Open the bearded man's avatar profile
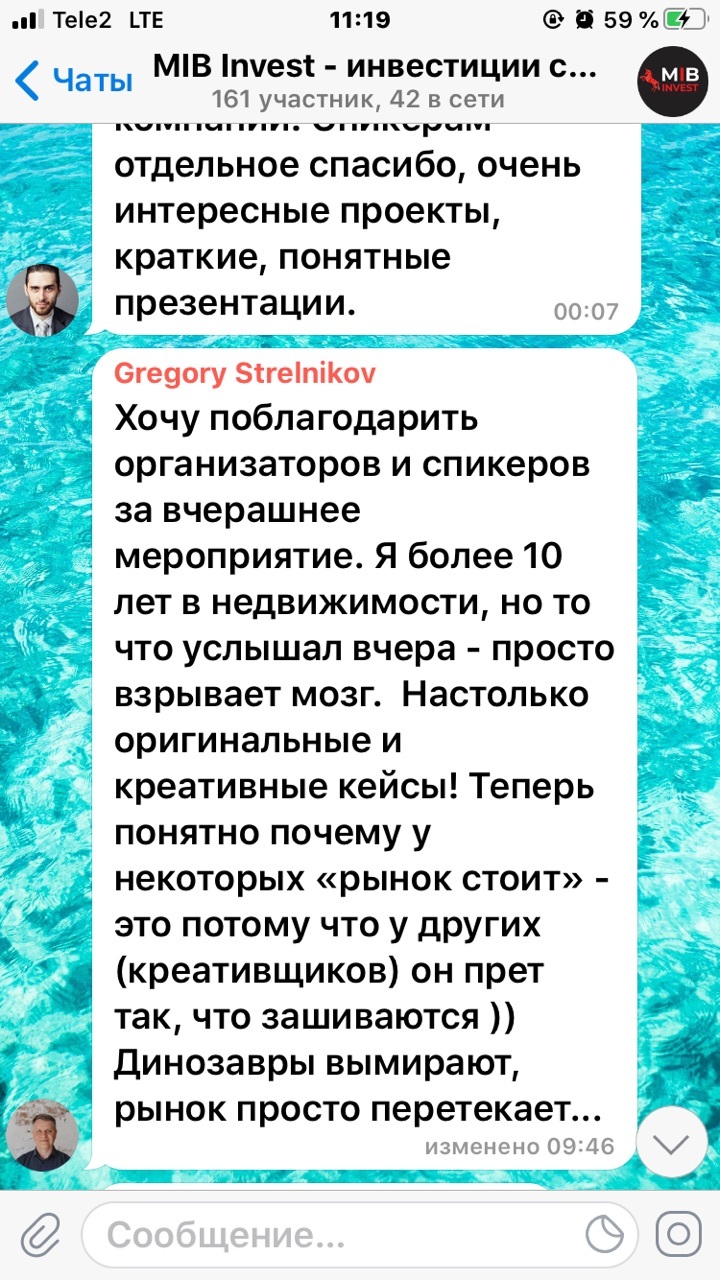Viewport: 720px width, 1280px height. click(42, 301)
